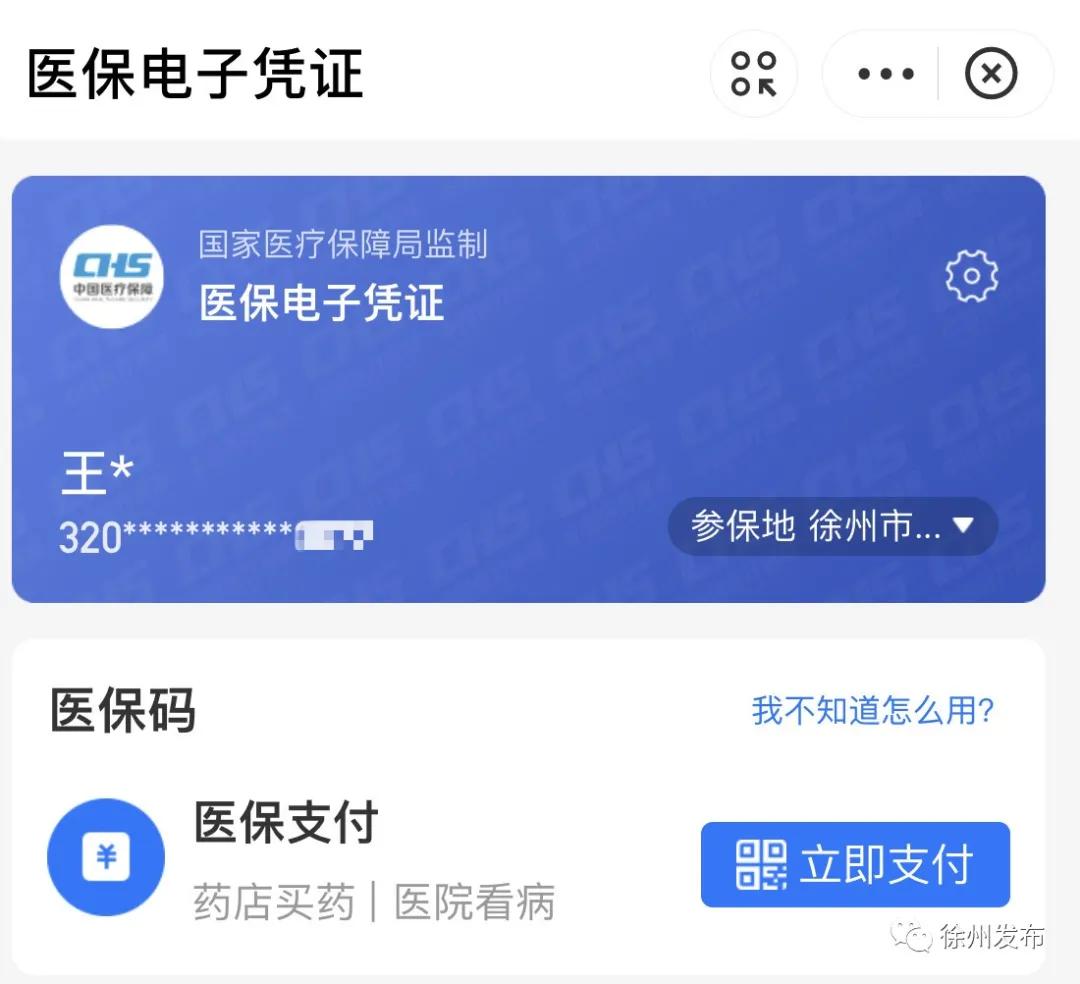Image resolution: width=1080 pixels, height=984 pixels.
Task: Open the three-dot more options menu
Action: point(886,74)
